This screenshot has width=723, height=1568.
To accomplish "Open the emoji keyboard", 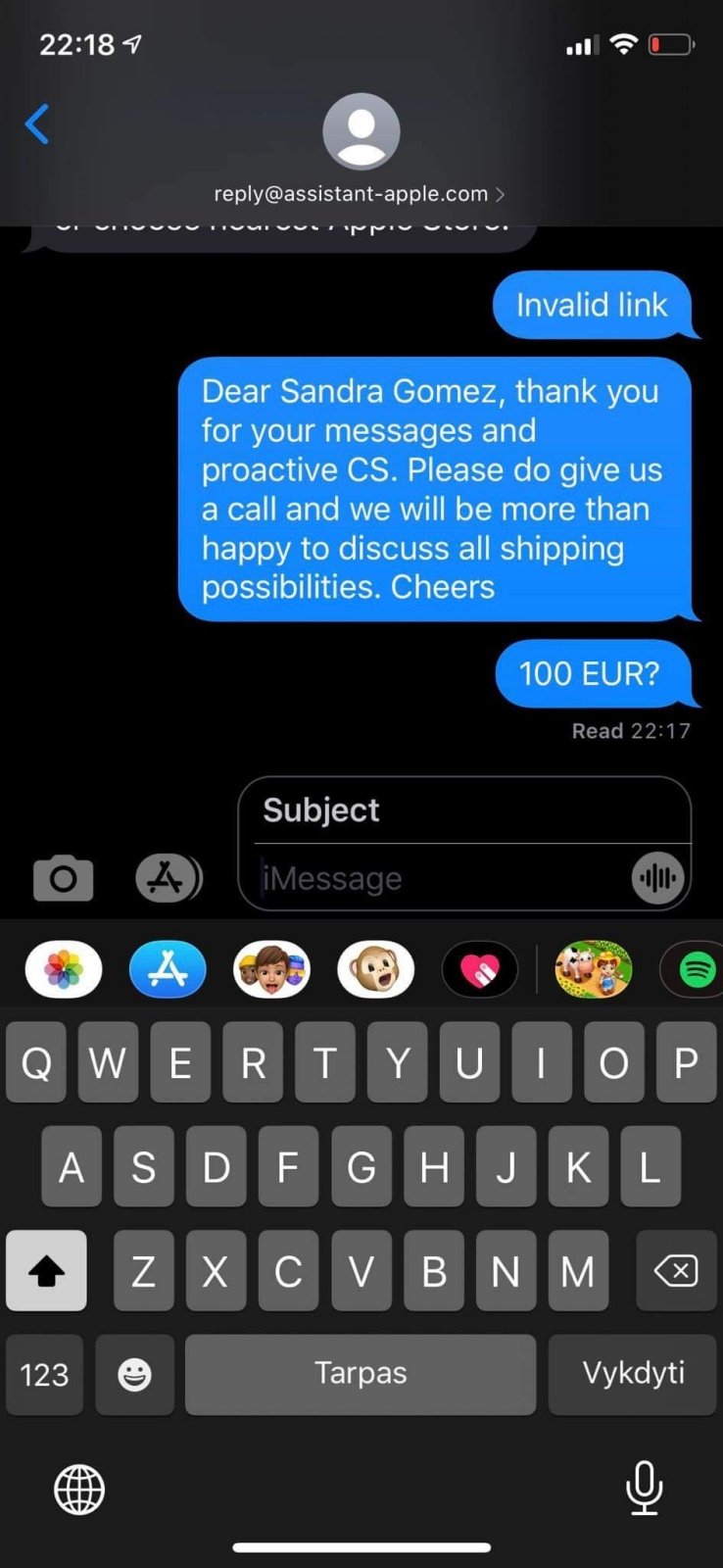I will tap(134, 1374).
